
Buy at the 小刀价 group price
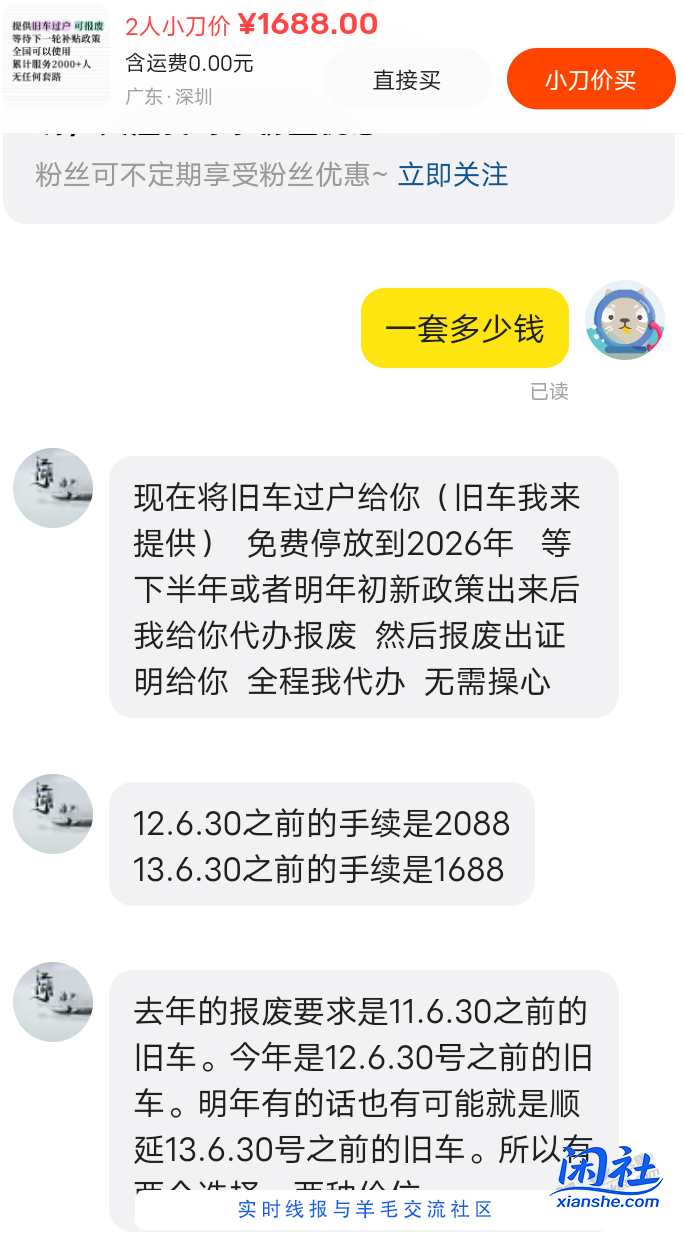pos(590,80)
